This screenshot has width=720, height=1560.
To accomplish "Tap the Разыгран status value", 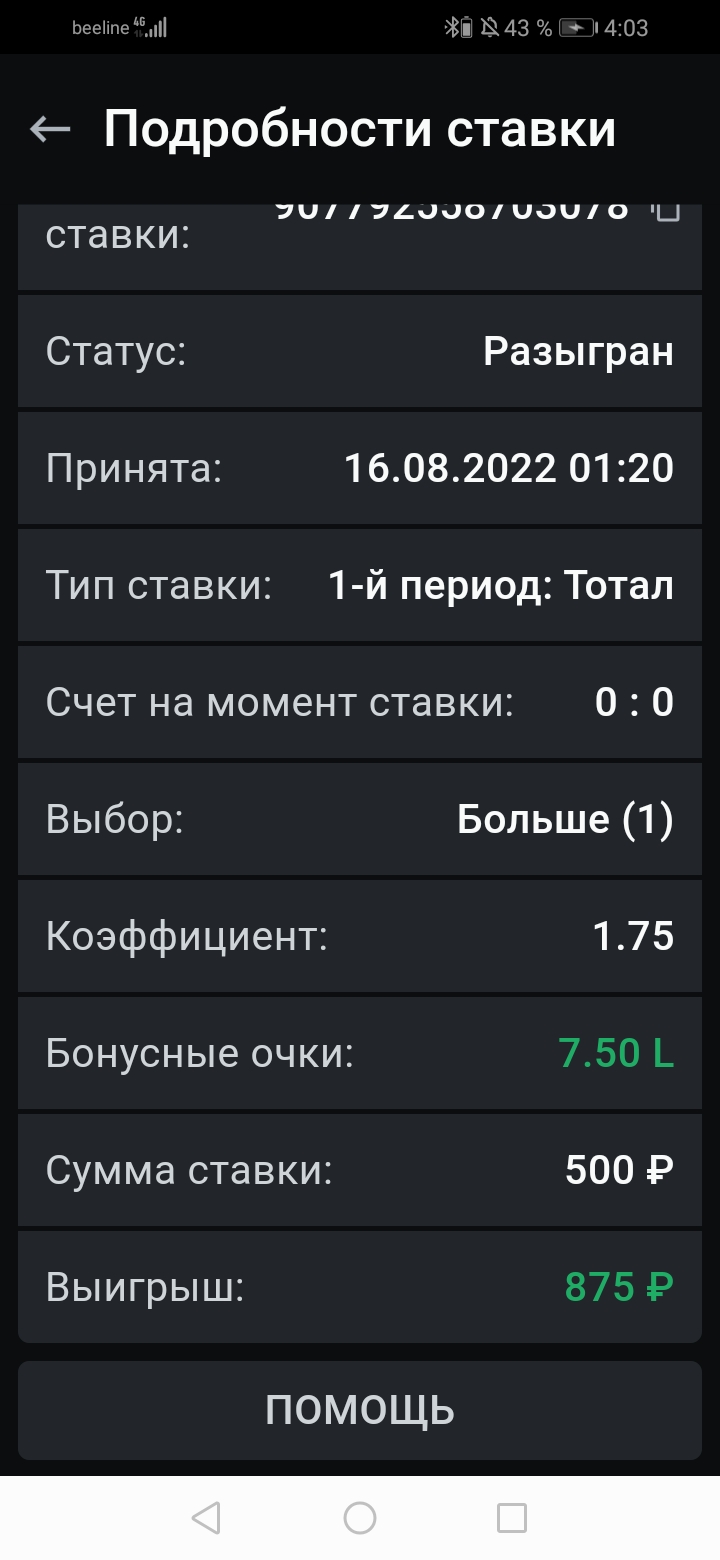I will (579, 351).
